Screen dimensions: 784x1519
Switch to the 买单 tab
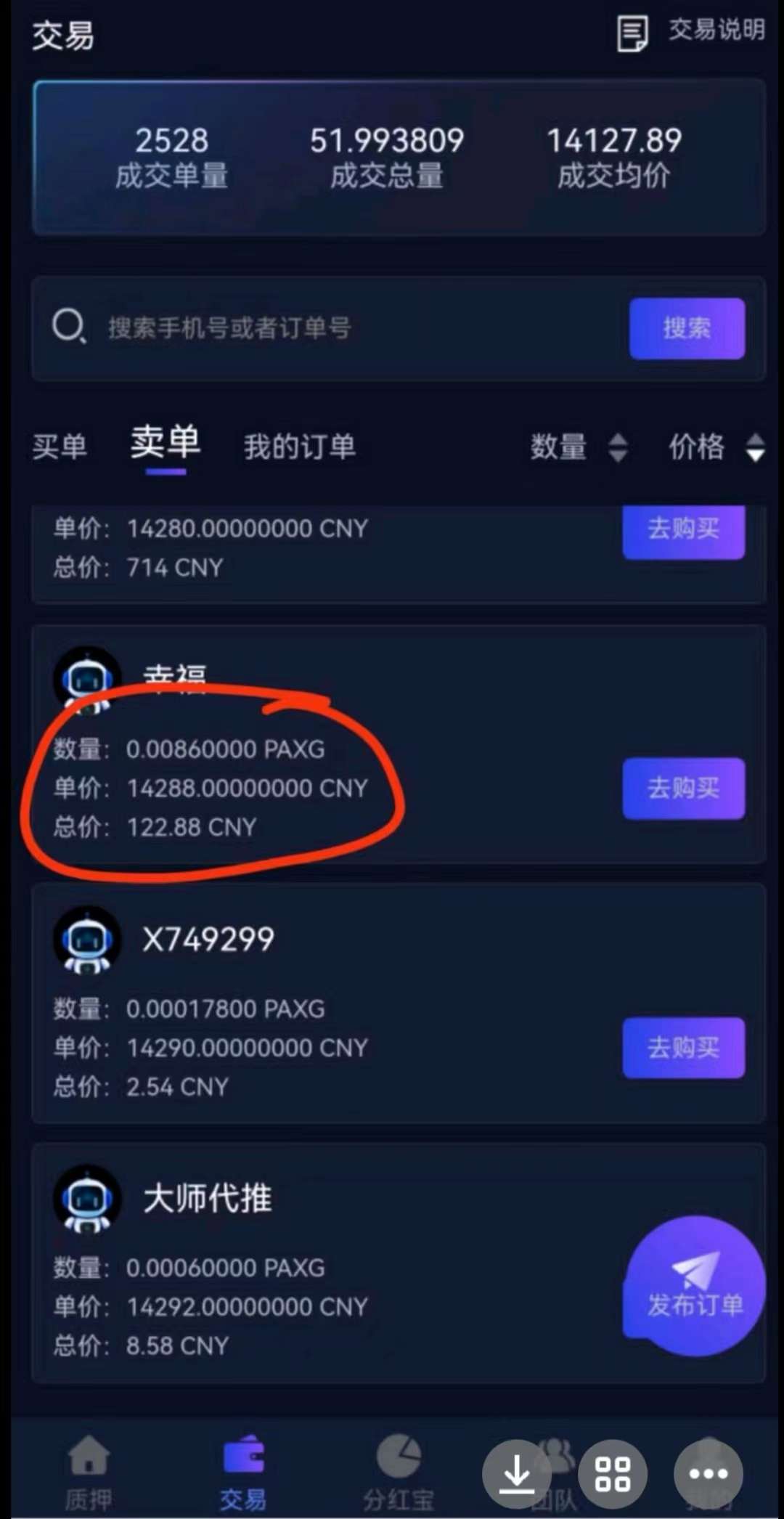60,446
